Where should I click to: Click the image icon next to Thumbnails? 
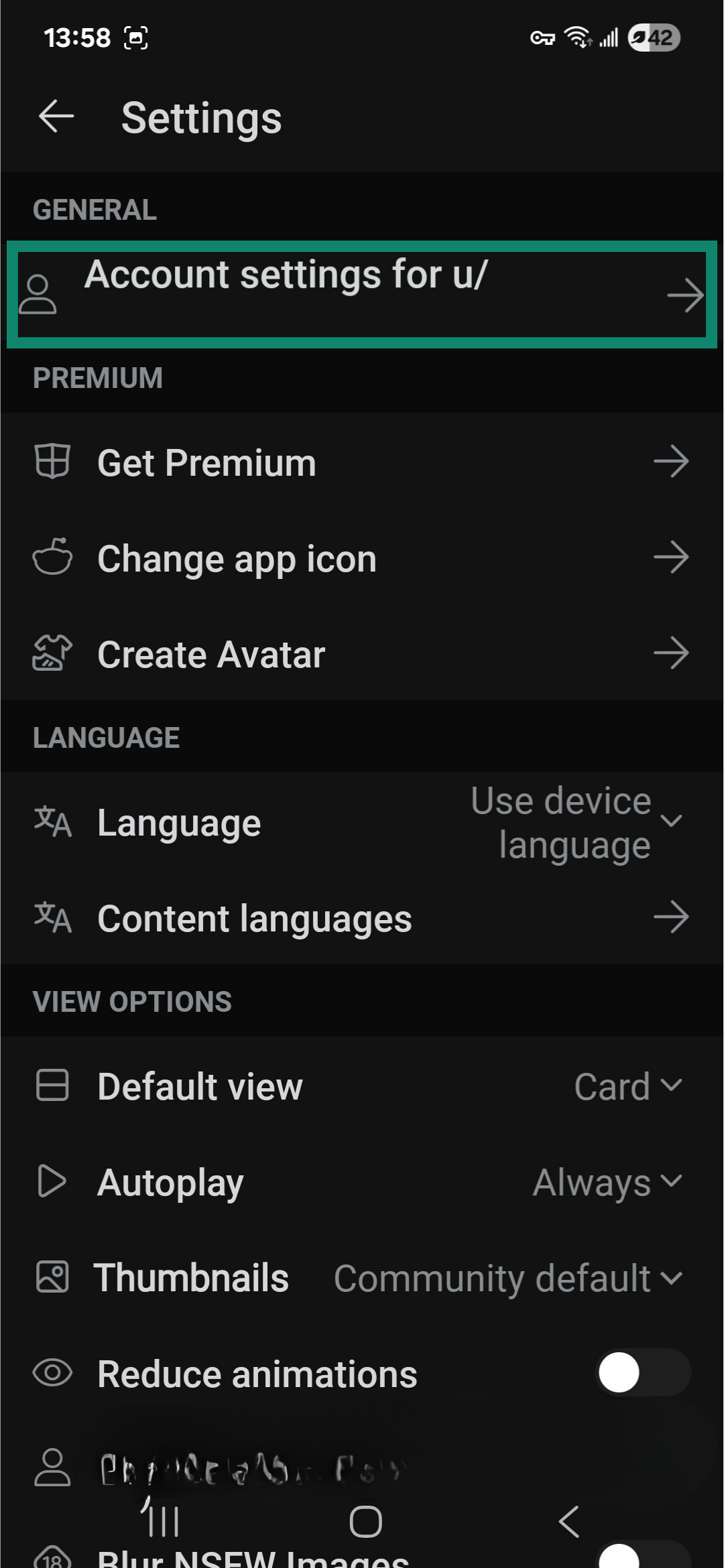pos(54,1277)
